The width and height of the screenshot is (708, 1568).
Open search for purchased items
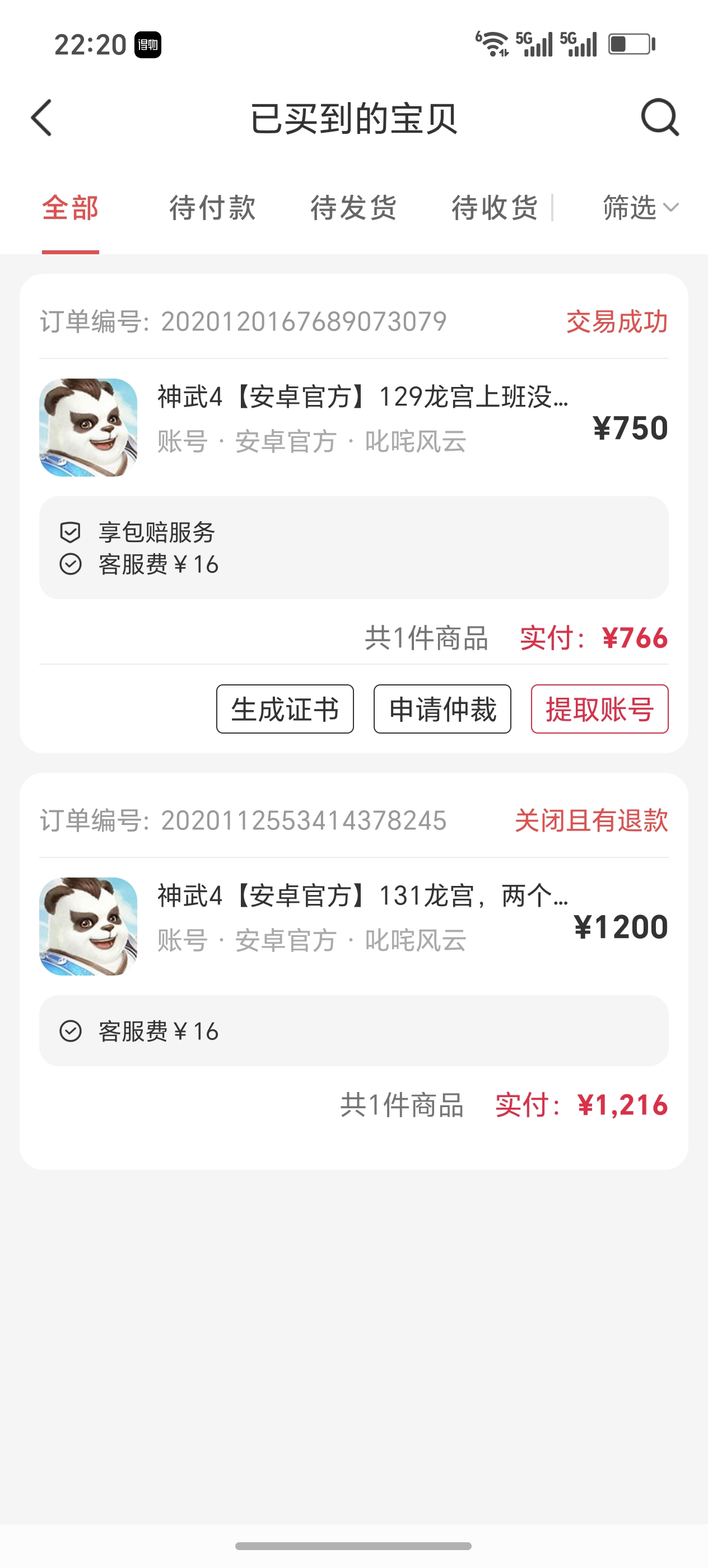coord(660,117)
